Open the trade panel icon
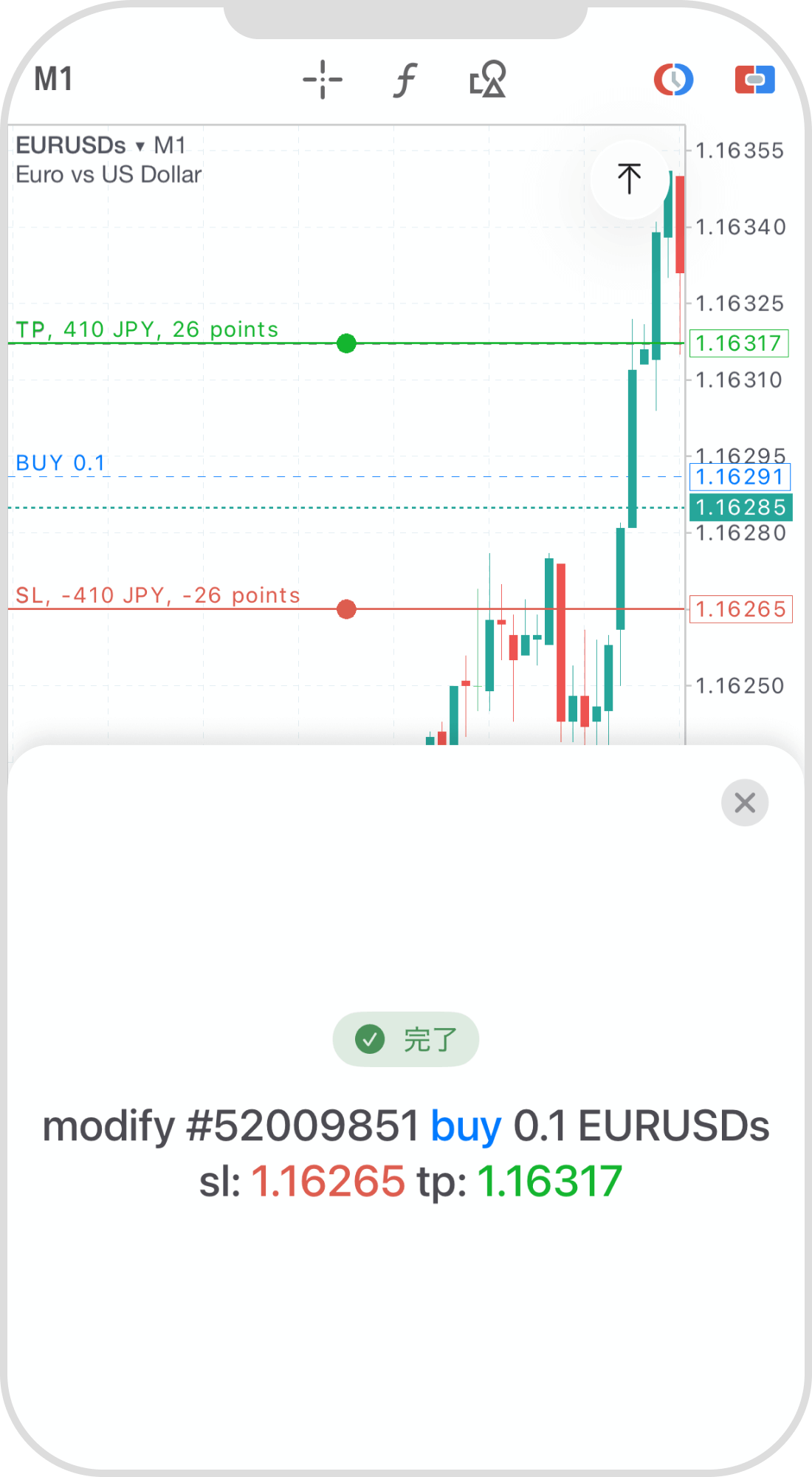The width and height of the screenshot is (812, 1477). [754, 80]
